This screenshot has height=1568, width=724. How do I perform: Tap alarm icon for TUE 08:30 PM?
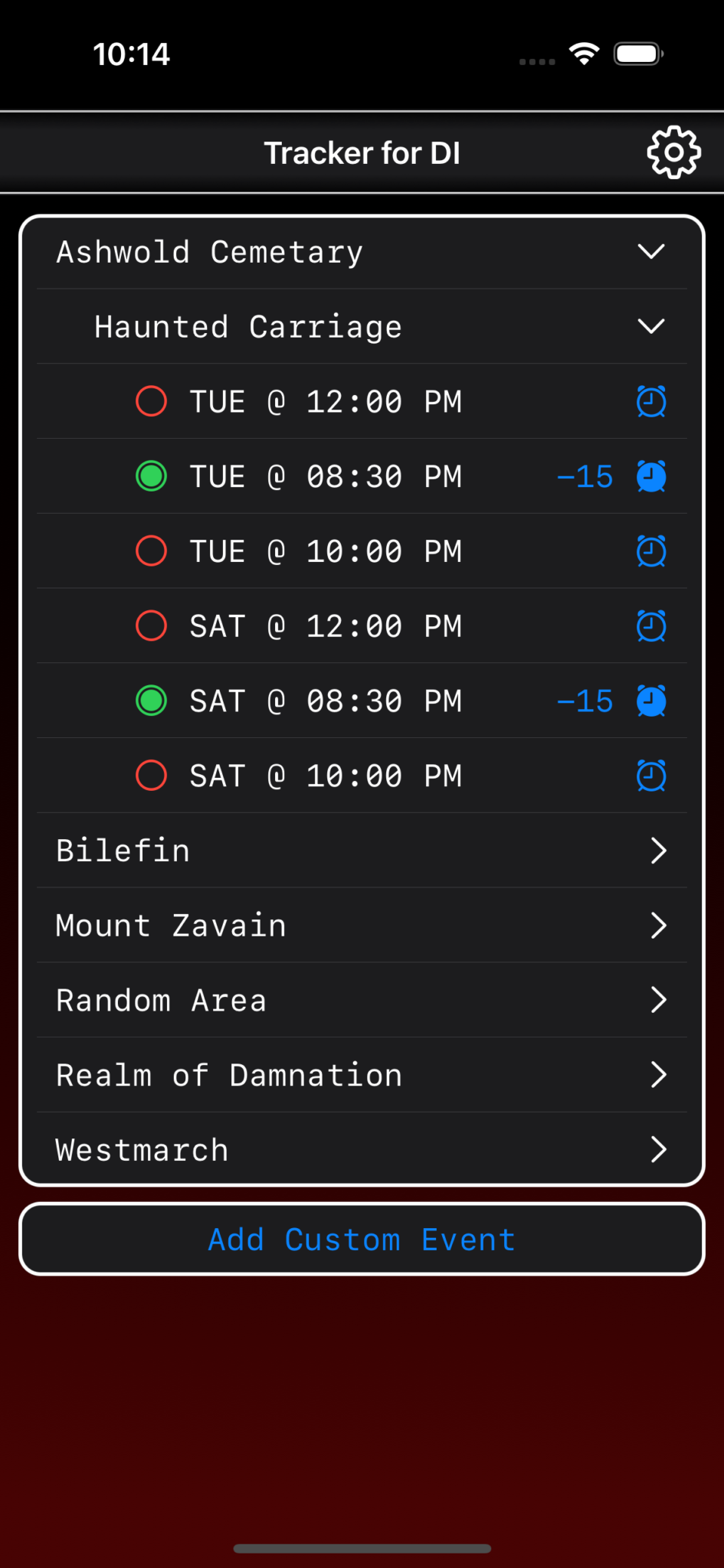pyautogui.click(x=651, y=476)
